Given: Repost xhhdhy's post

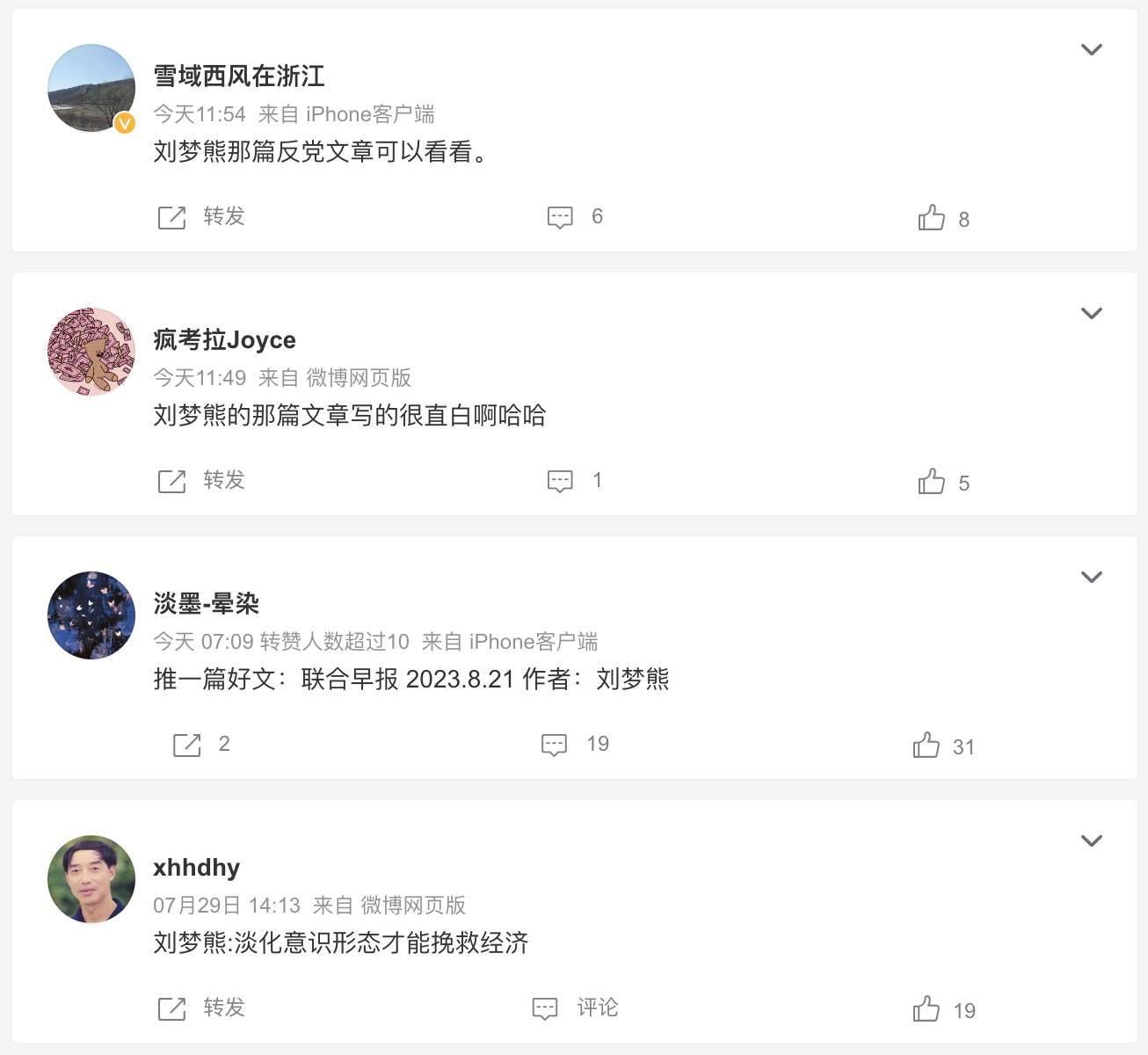Looking at the screenshot, I should tap(200, 1008).
